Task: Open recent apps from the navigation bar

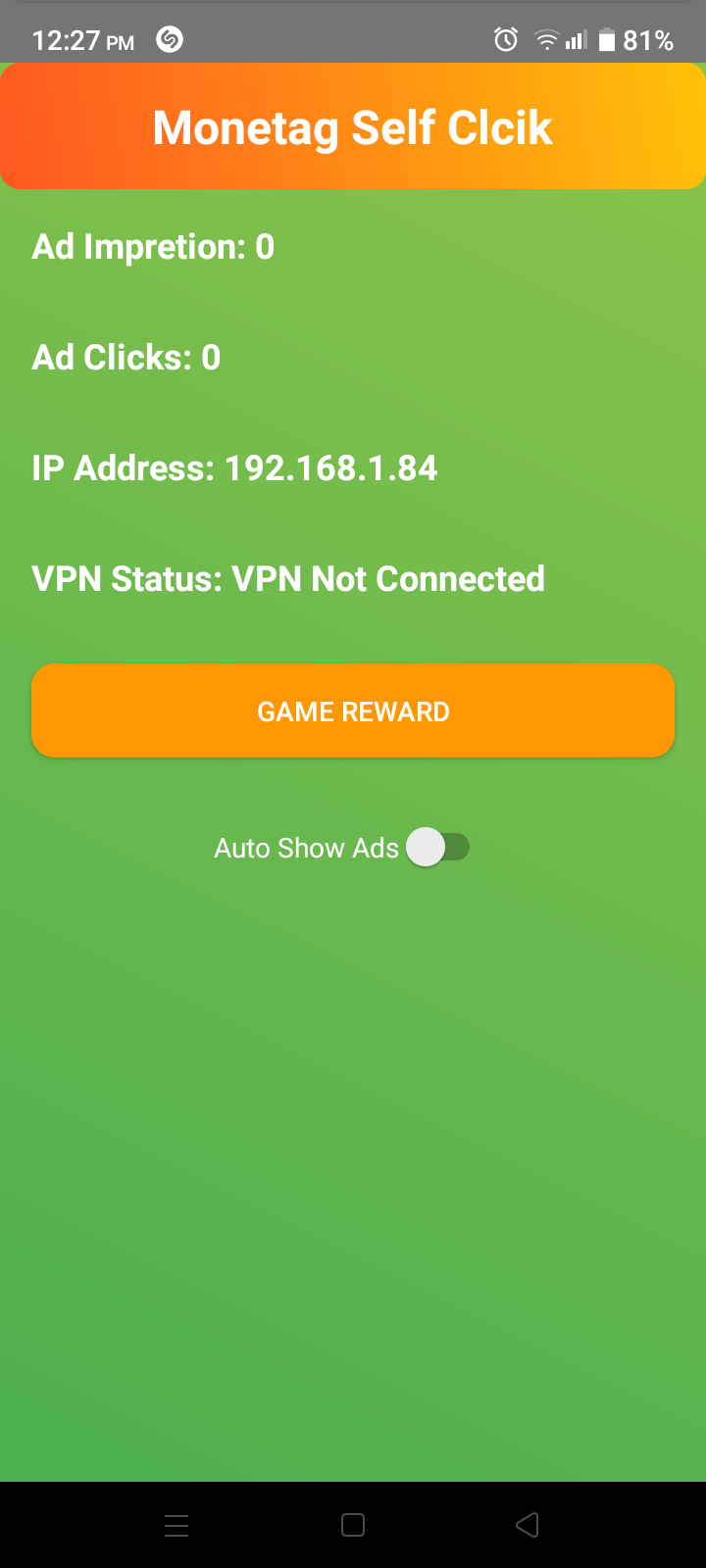Action: (x=176, y=1525)
